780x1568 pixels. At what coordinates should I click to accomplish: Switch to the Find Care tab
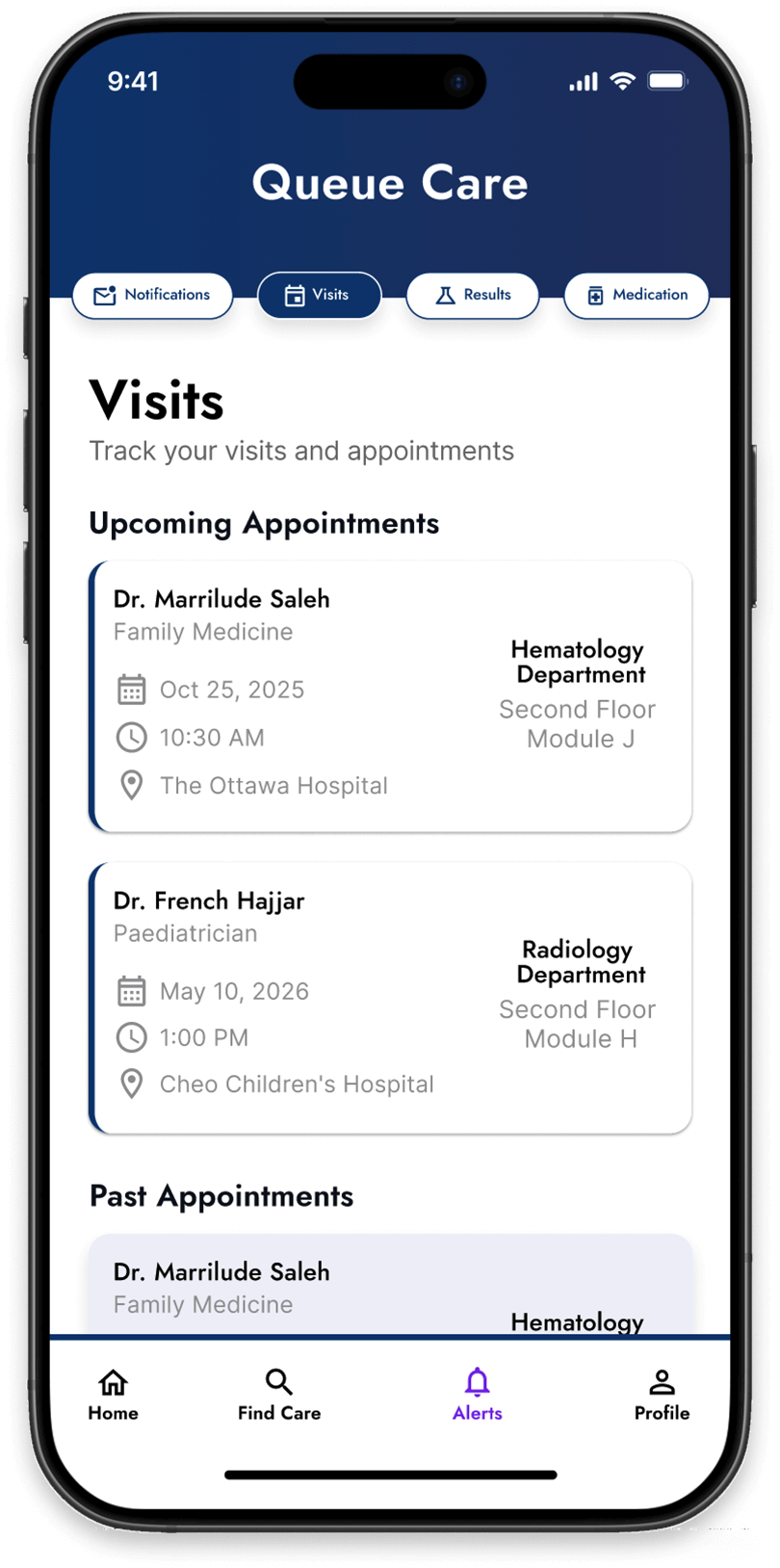point(279,1396)
